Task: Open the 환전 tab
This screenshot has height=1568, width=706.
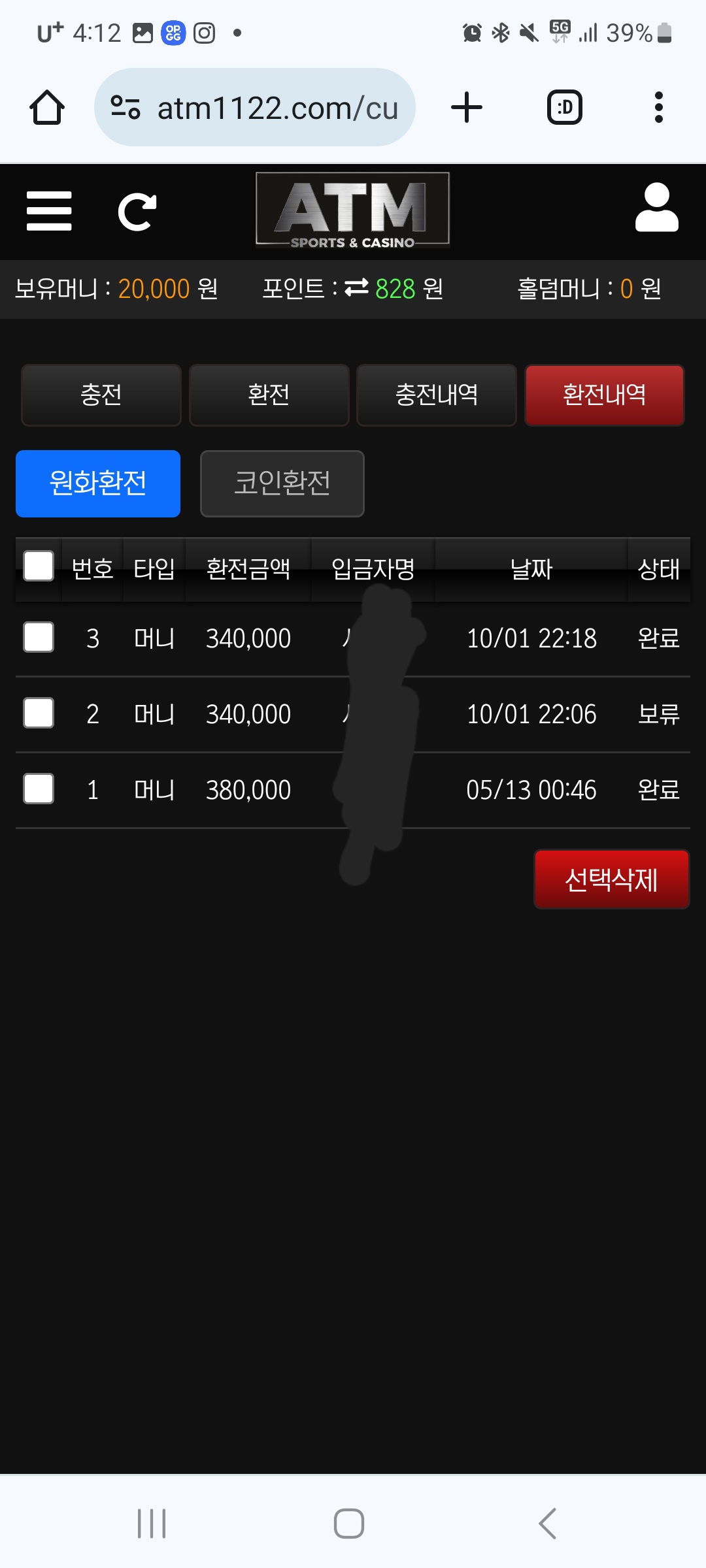Action: [x=269, y=395]
